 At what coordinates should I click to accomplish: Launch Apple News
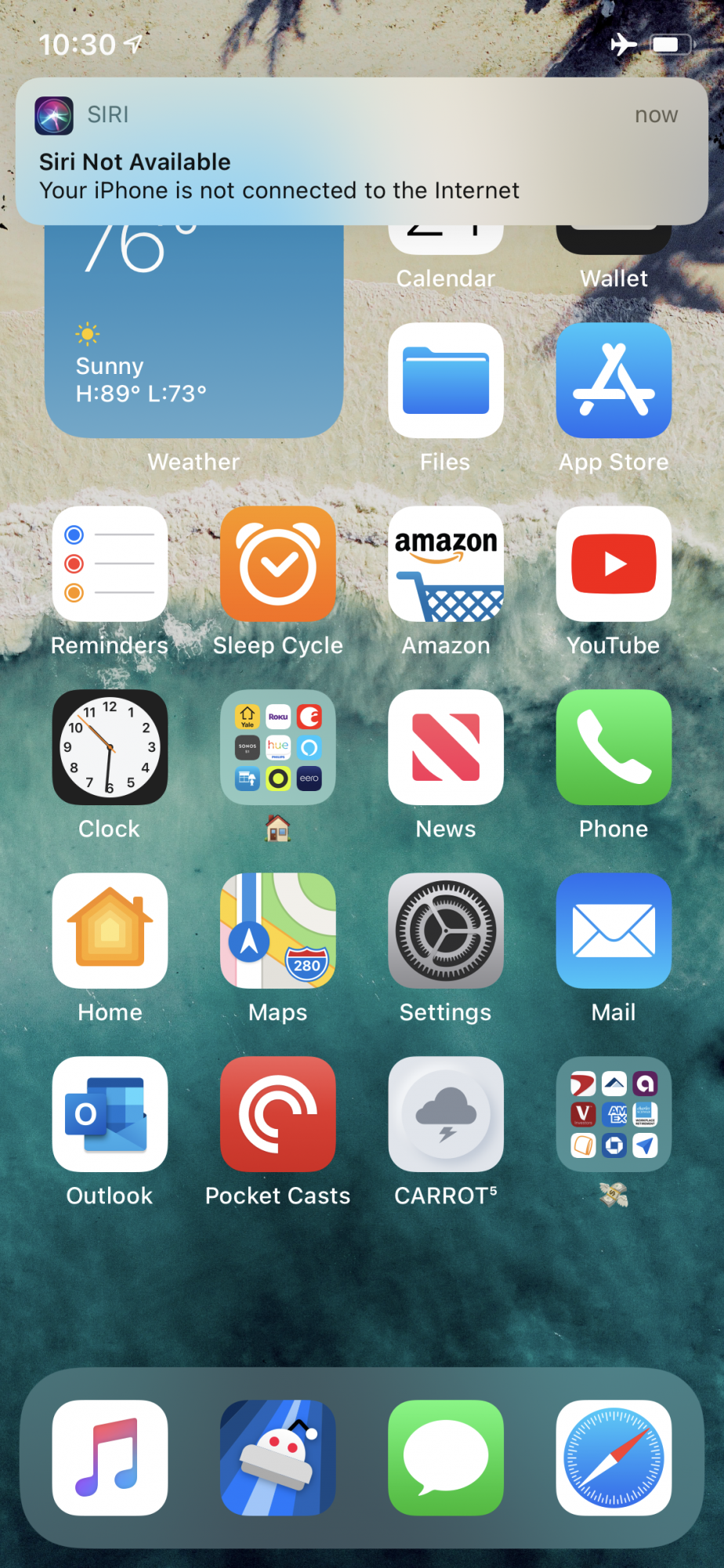tap(446, 748)
